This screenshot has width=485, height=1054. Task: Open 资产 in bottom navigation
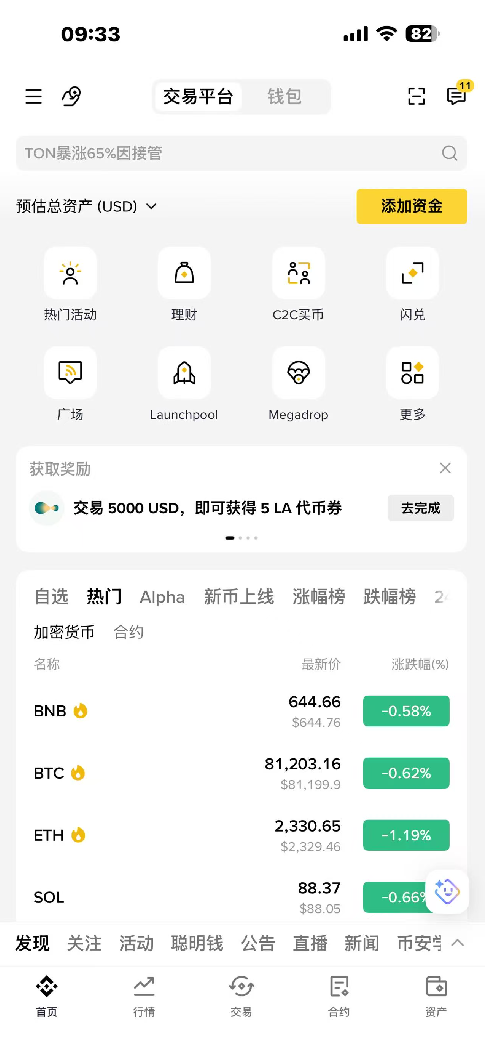tap(436, 996)
